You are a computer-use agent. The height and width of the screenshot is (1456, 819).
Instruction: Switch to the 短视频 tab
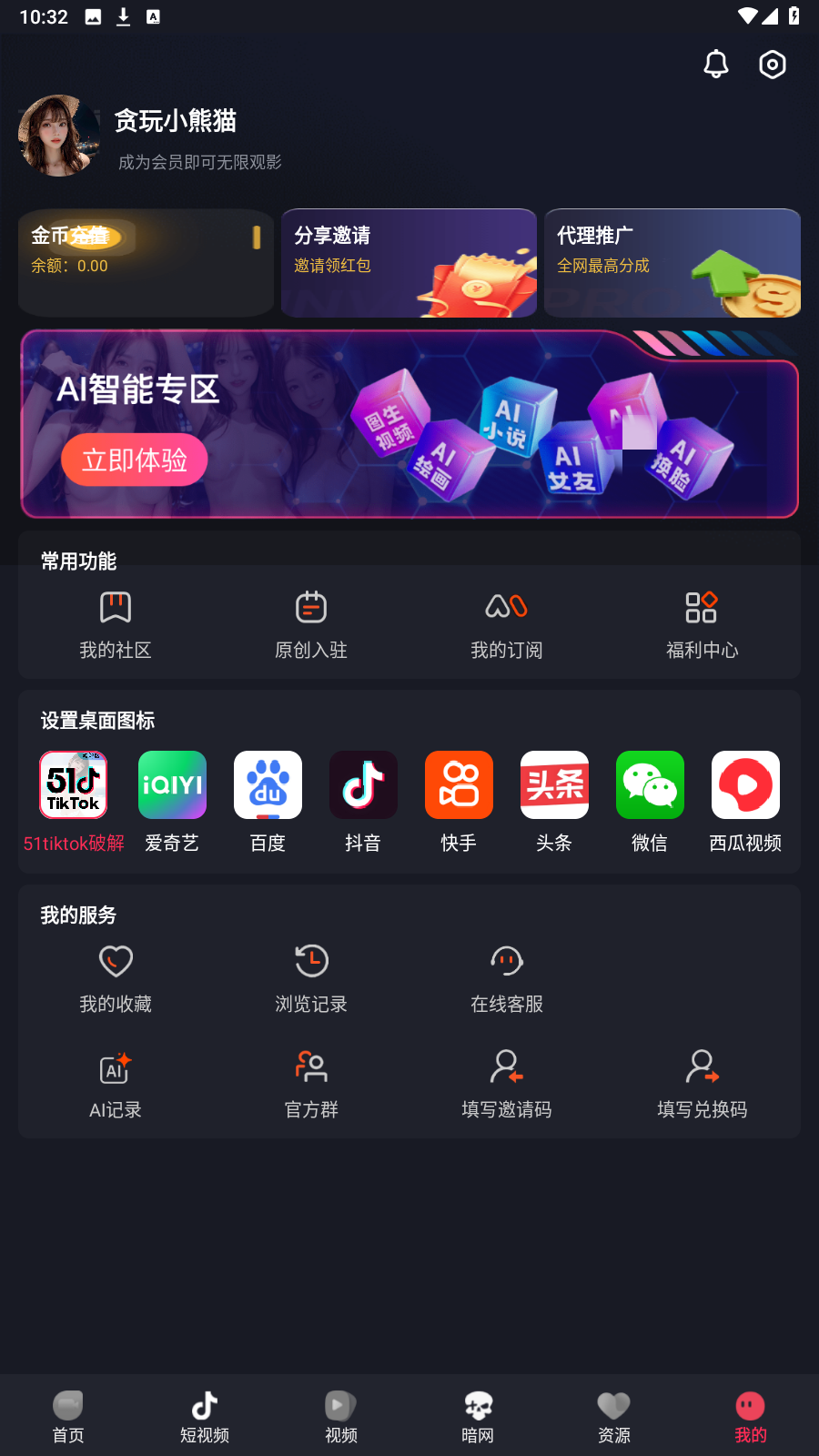[205, 1416]
